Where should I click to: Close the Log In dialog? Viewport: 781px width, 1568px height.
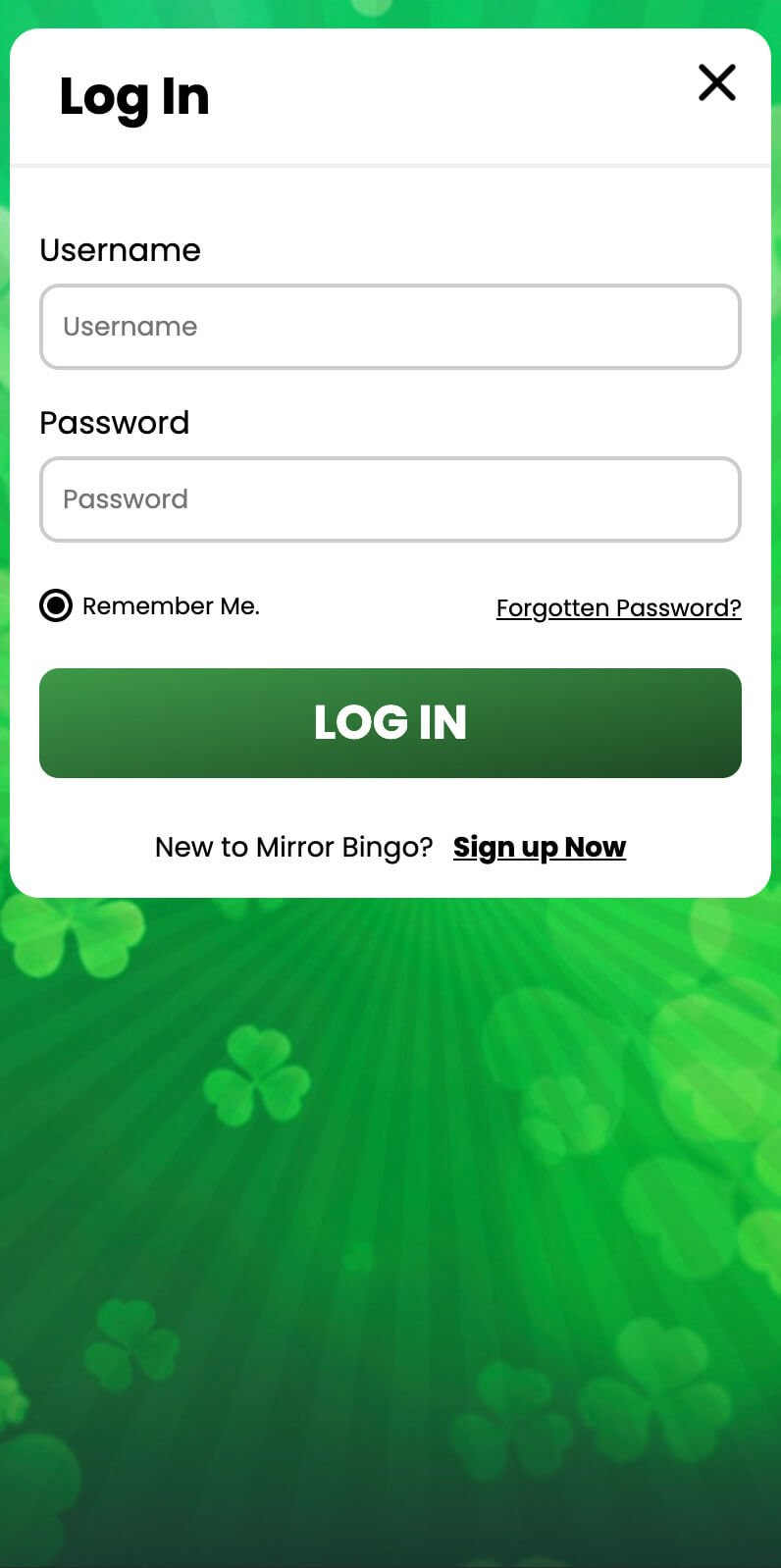(x=717, y=82)
